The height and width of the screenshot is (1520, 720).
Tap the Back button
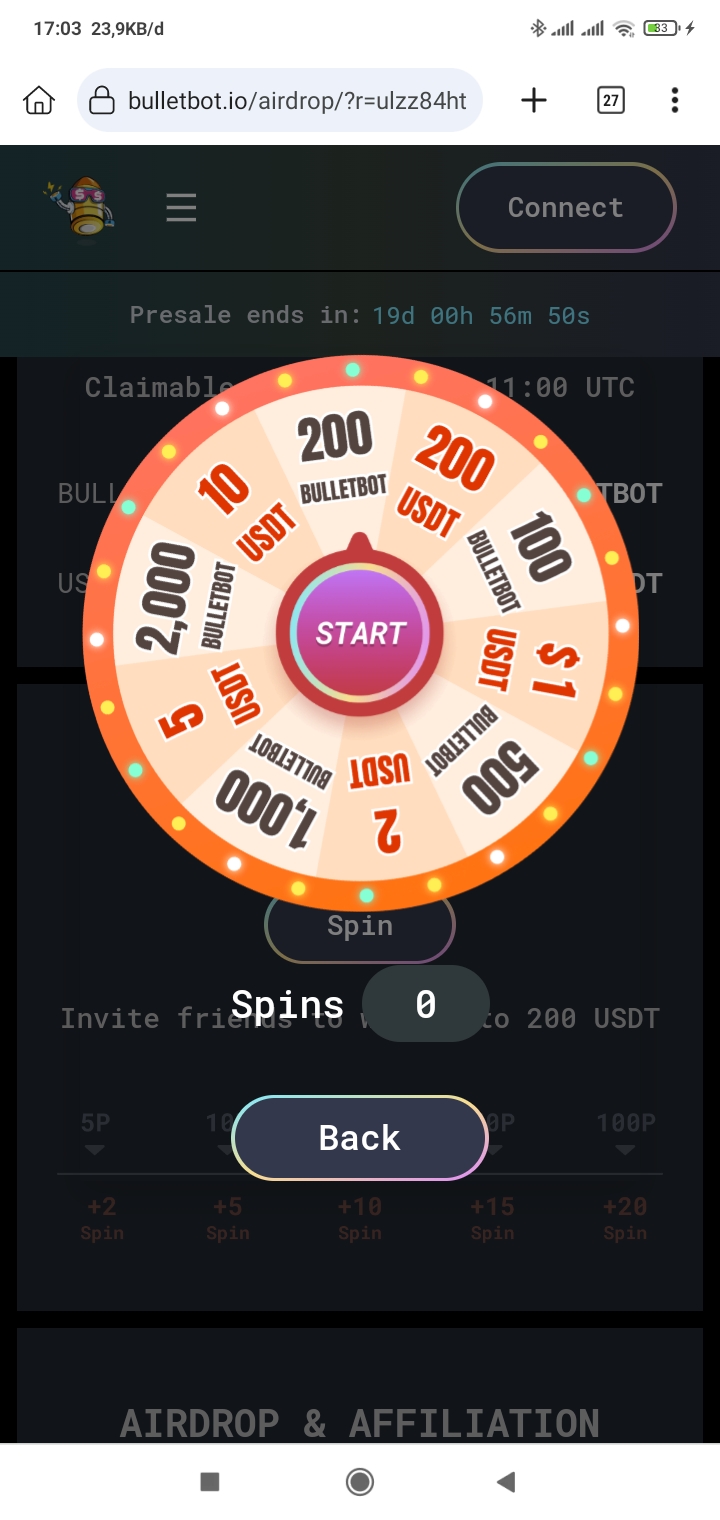pyautogui.click(x=360, y=1138)
